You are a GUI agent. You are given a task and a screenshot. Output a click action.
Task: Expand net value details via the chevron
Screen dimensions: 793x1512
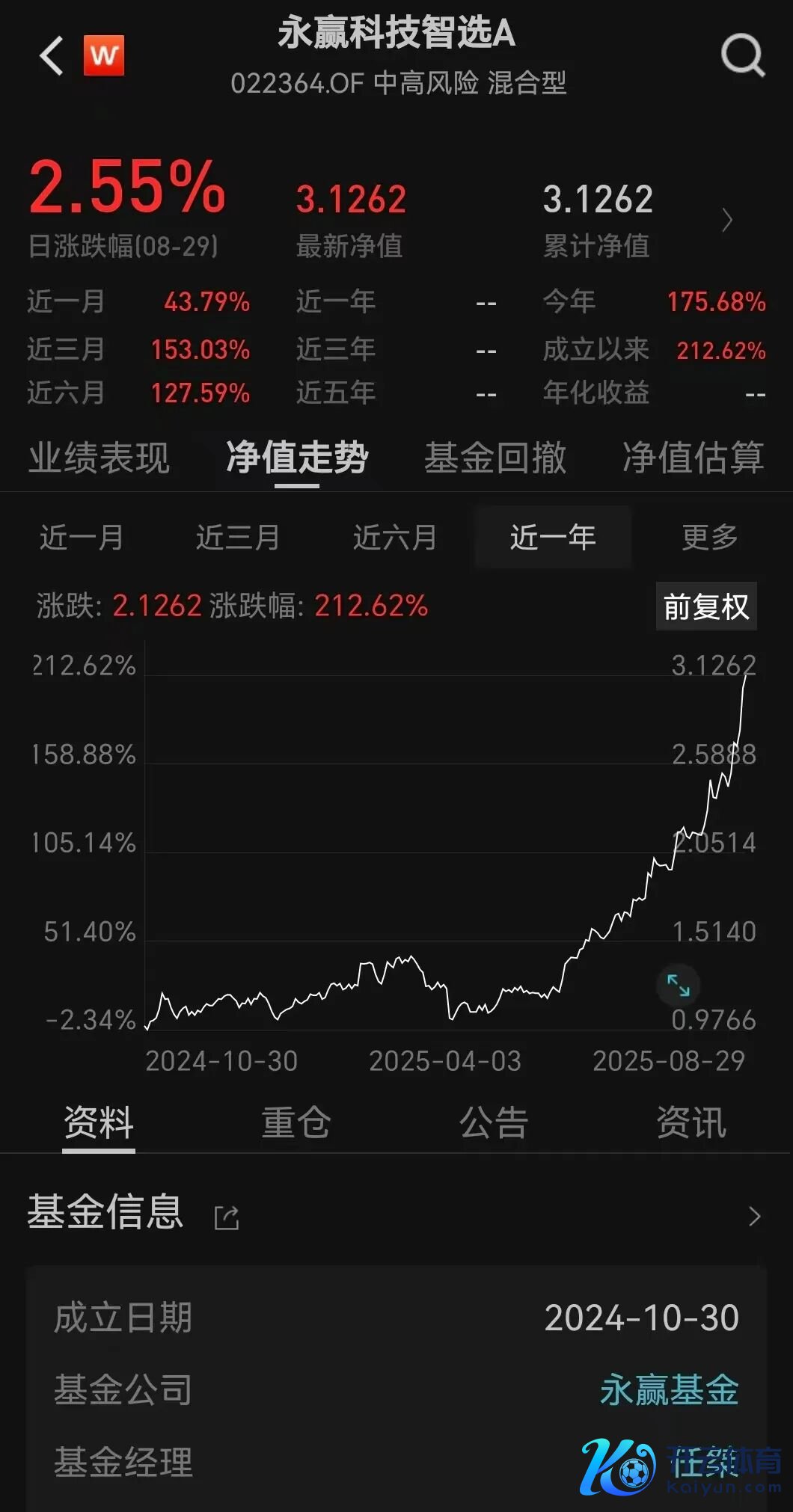727,220
